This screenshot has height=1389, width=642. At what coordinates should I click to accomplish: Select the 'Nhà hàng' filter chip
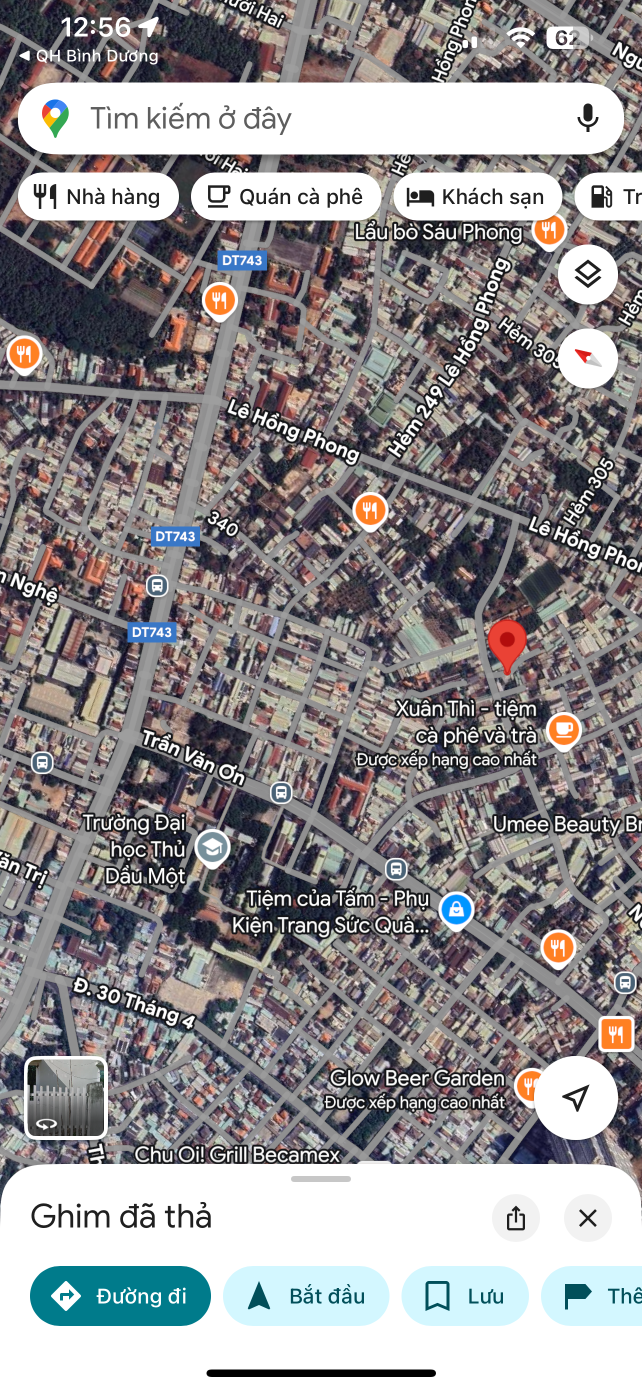point(98,197)
